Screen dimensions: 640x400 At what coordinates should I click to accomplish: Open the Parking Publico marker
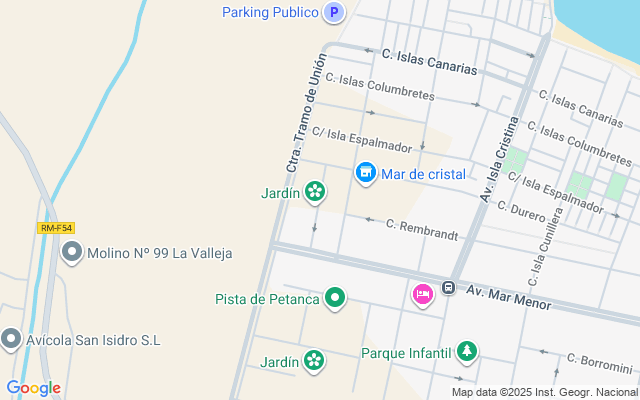tap(335, 13)
